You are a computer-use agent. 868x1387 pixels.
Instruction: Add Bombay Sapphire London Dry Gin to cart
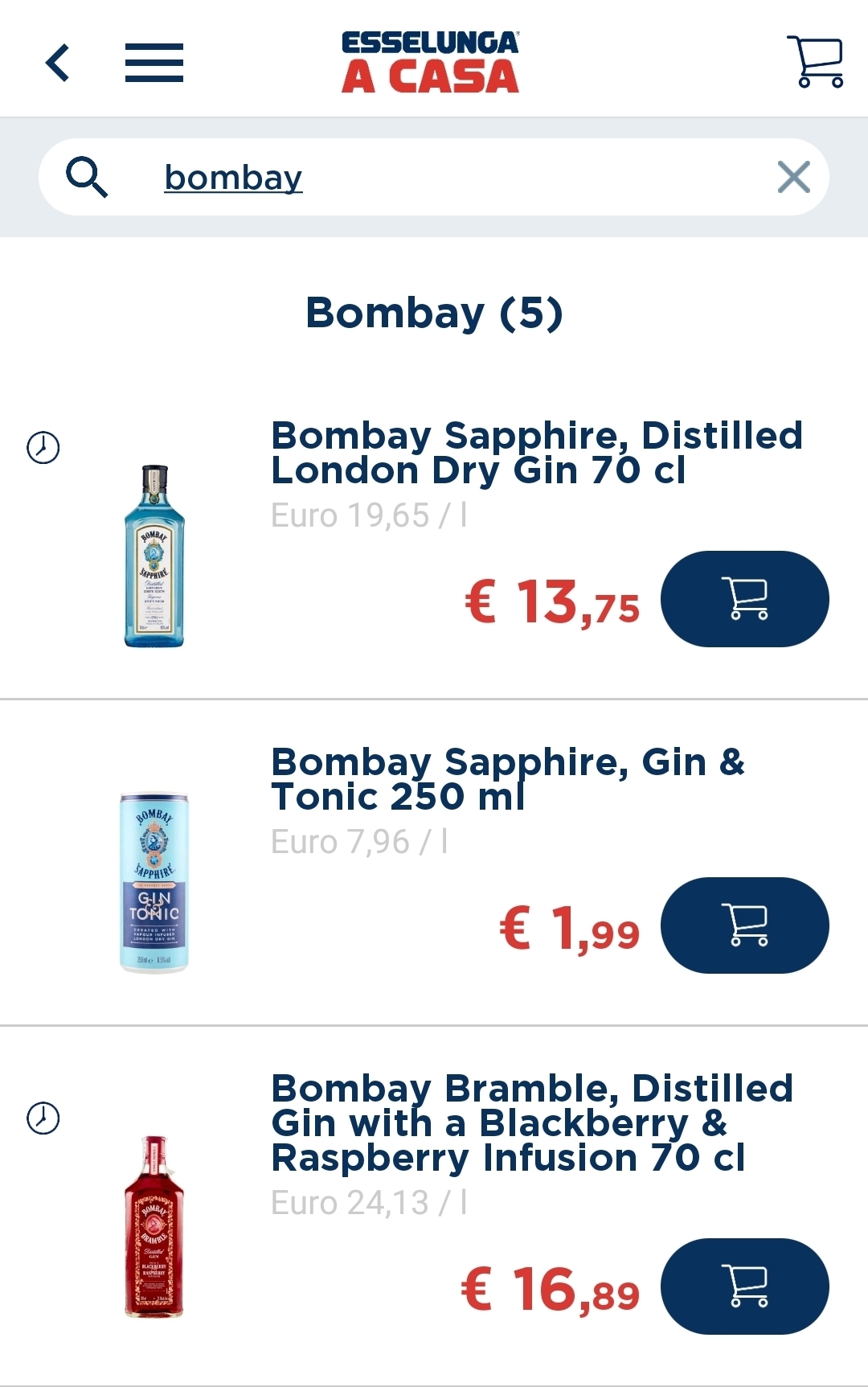pyautogui.click(x=744, y=599)
